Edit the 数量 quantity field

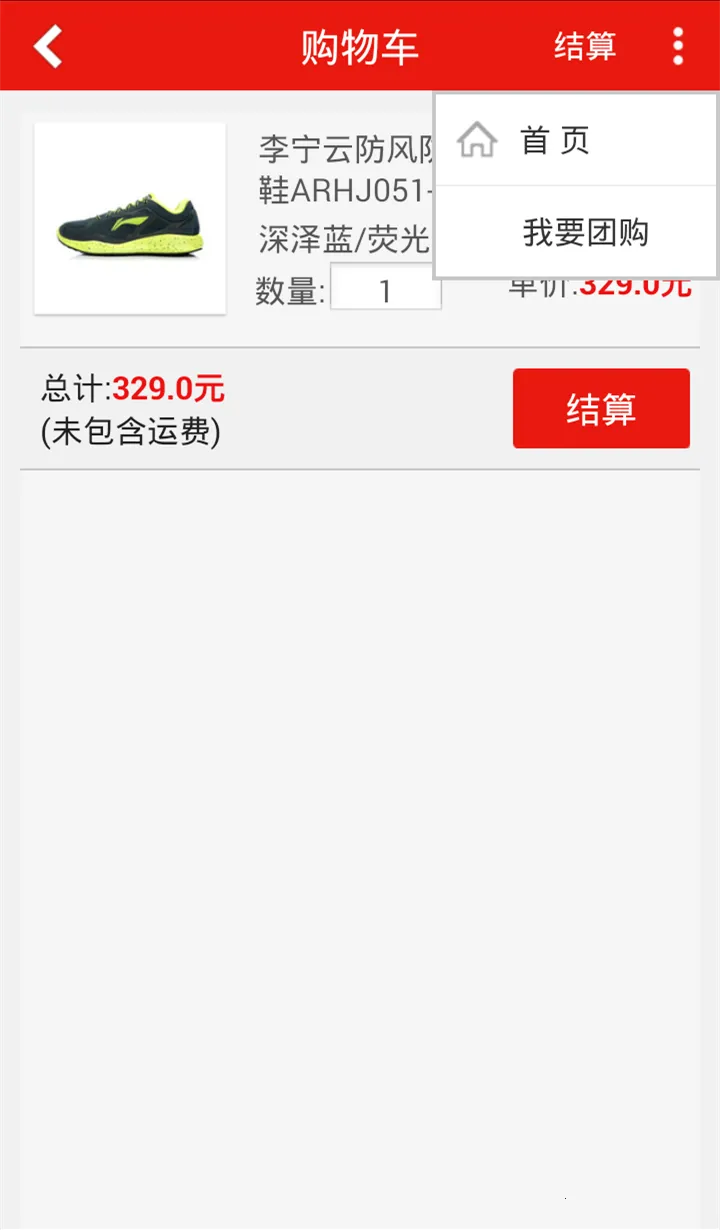coord(385,292)
